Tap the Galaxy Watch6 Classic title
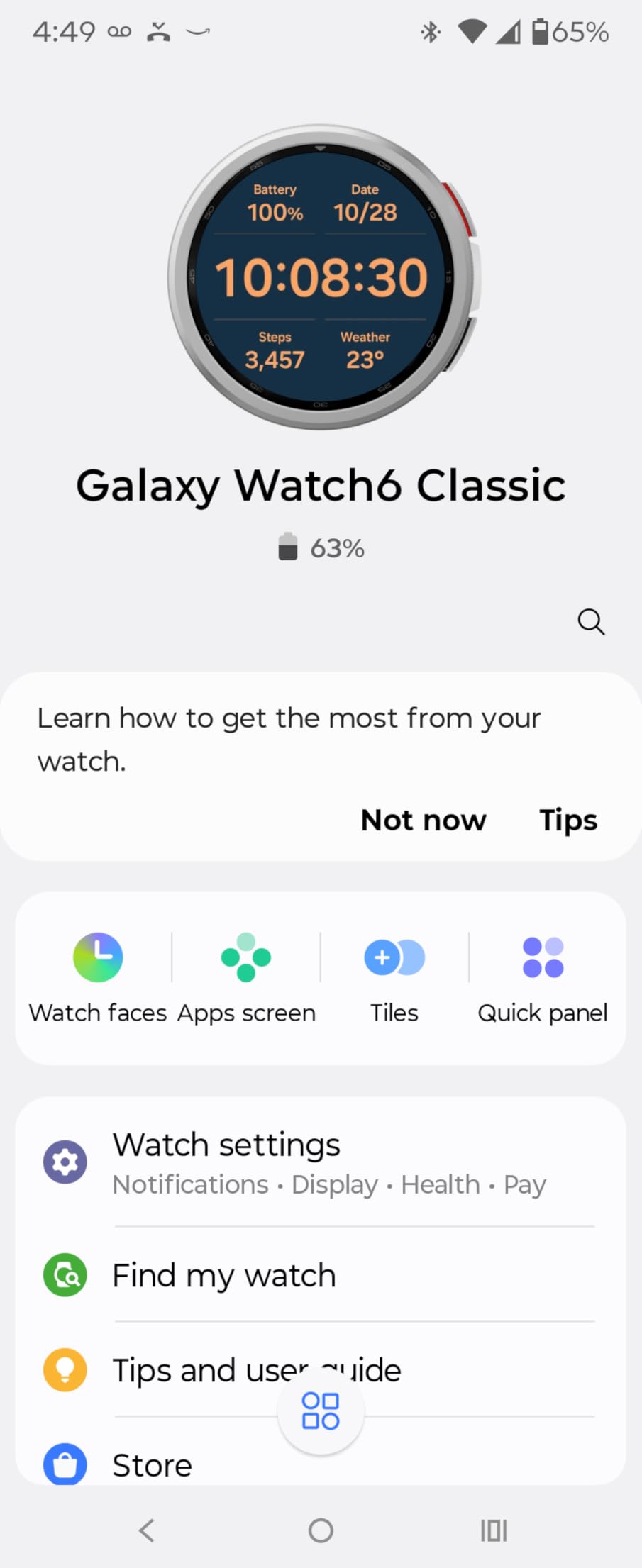The image size is (642, 1568). (x=321, y=484)
